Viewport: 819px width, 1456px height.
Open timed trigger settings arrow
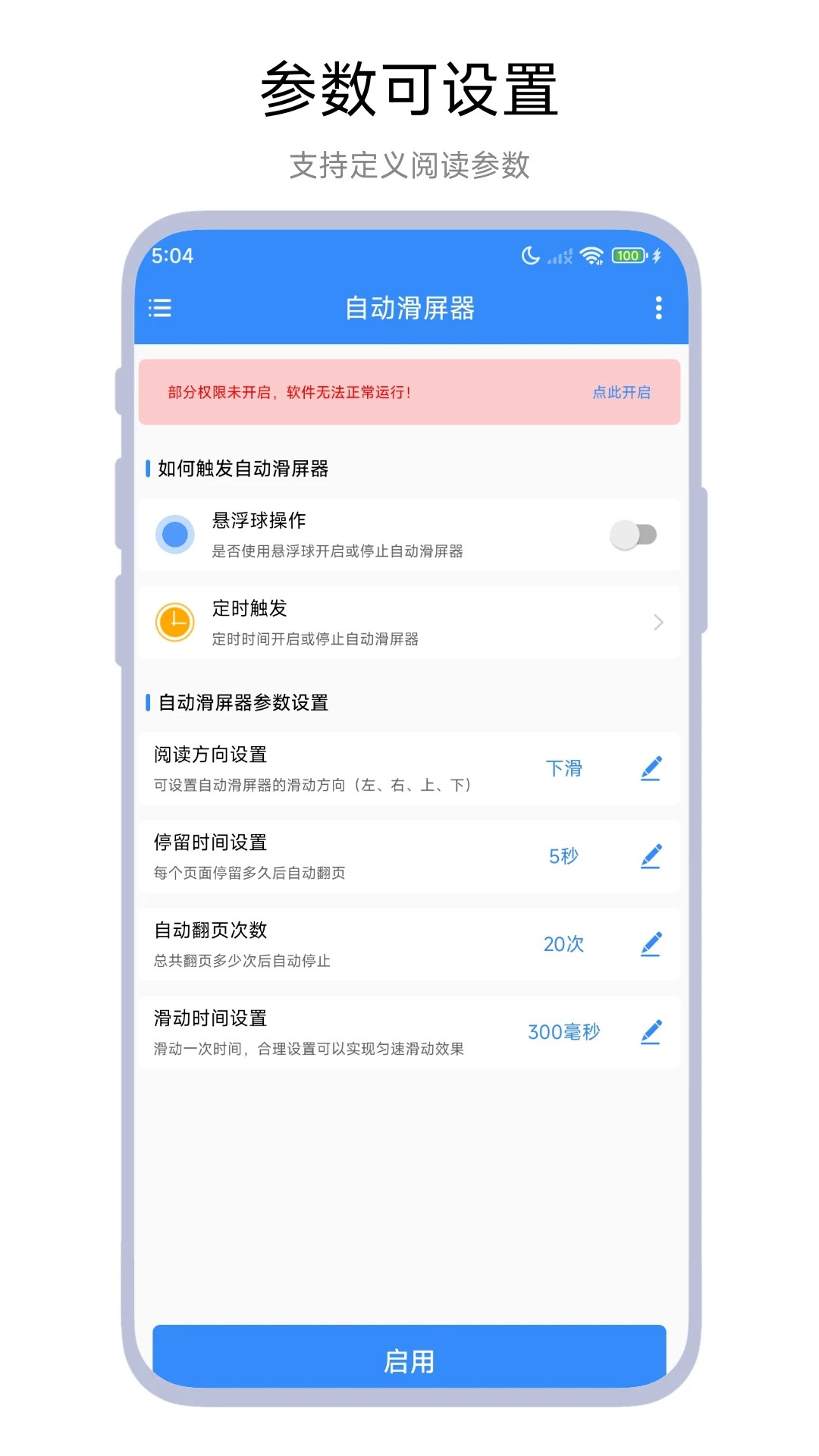click(x=657, y=622)
